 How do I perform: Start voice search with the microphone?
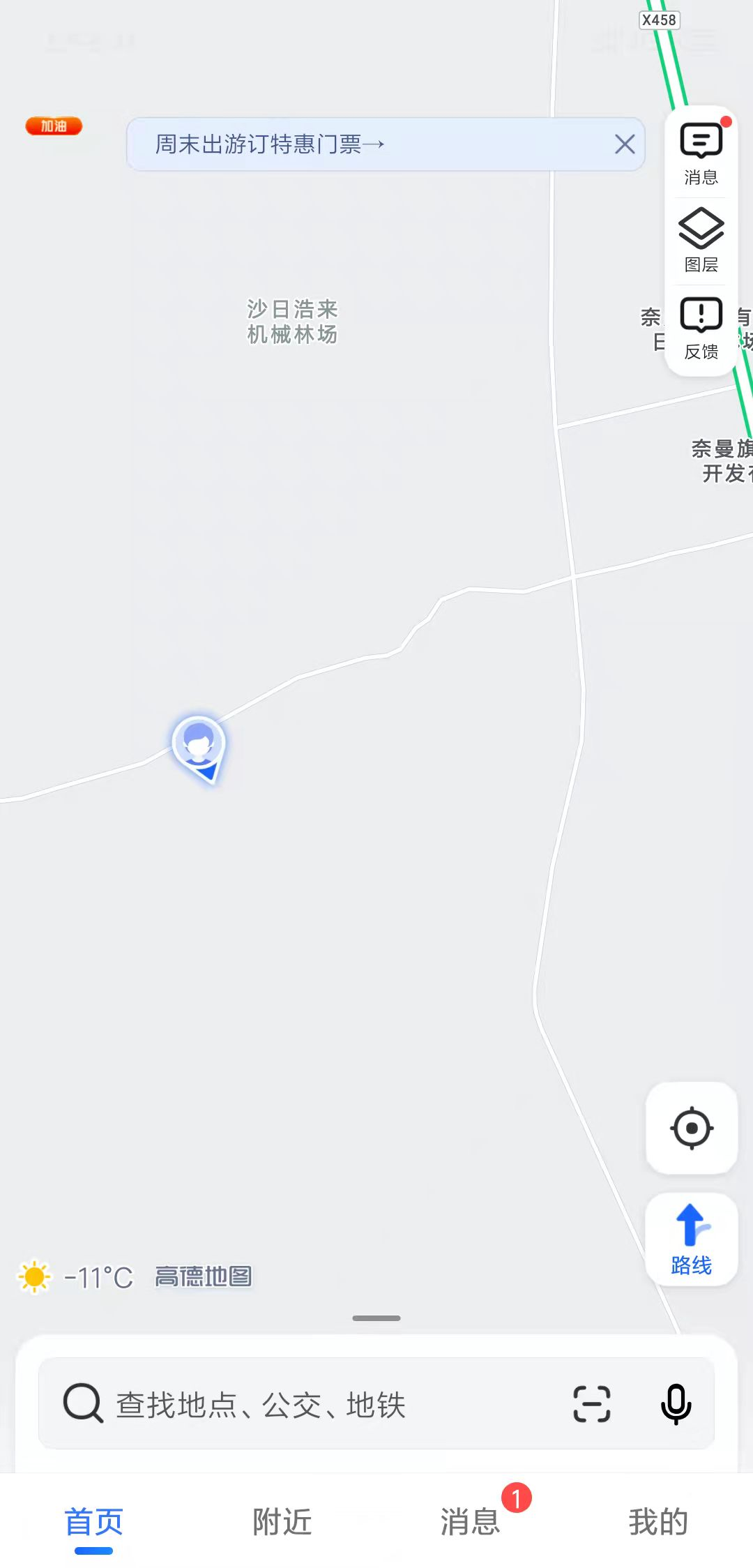pyautogui.click(x=676, y=1404)
